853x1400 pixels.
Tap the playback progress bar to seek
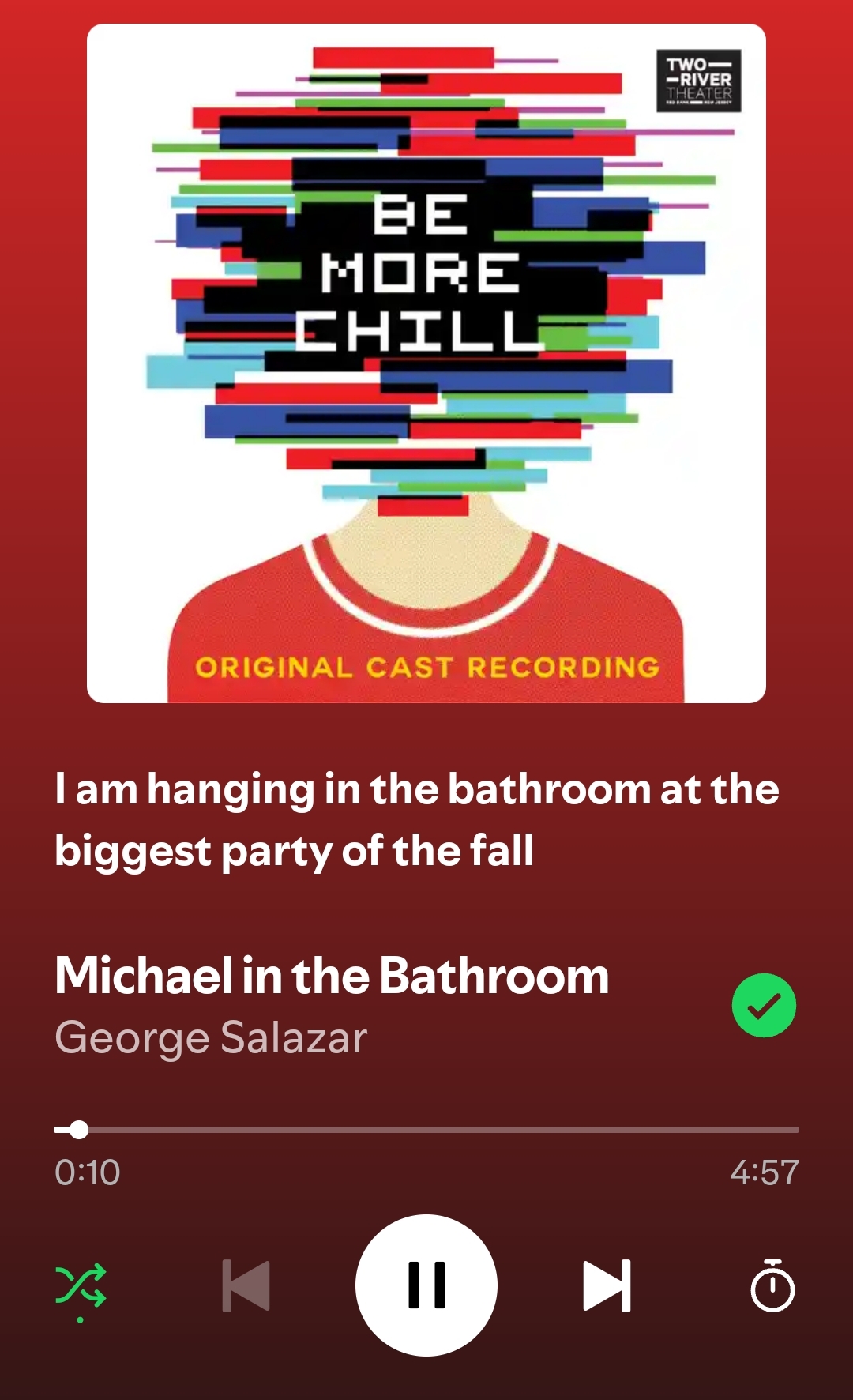tap(426, 1130)
